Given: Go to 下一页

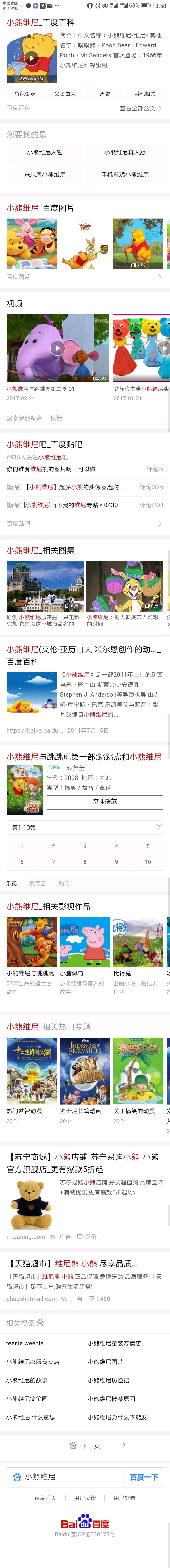Looking at the screenshot, I should tap(91, 1446).
